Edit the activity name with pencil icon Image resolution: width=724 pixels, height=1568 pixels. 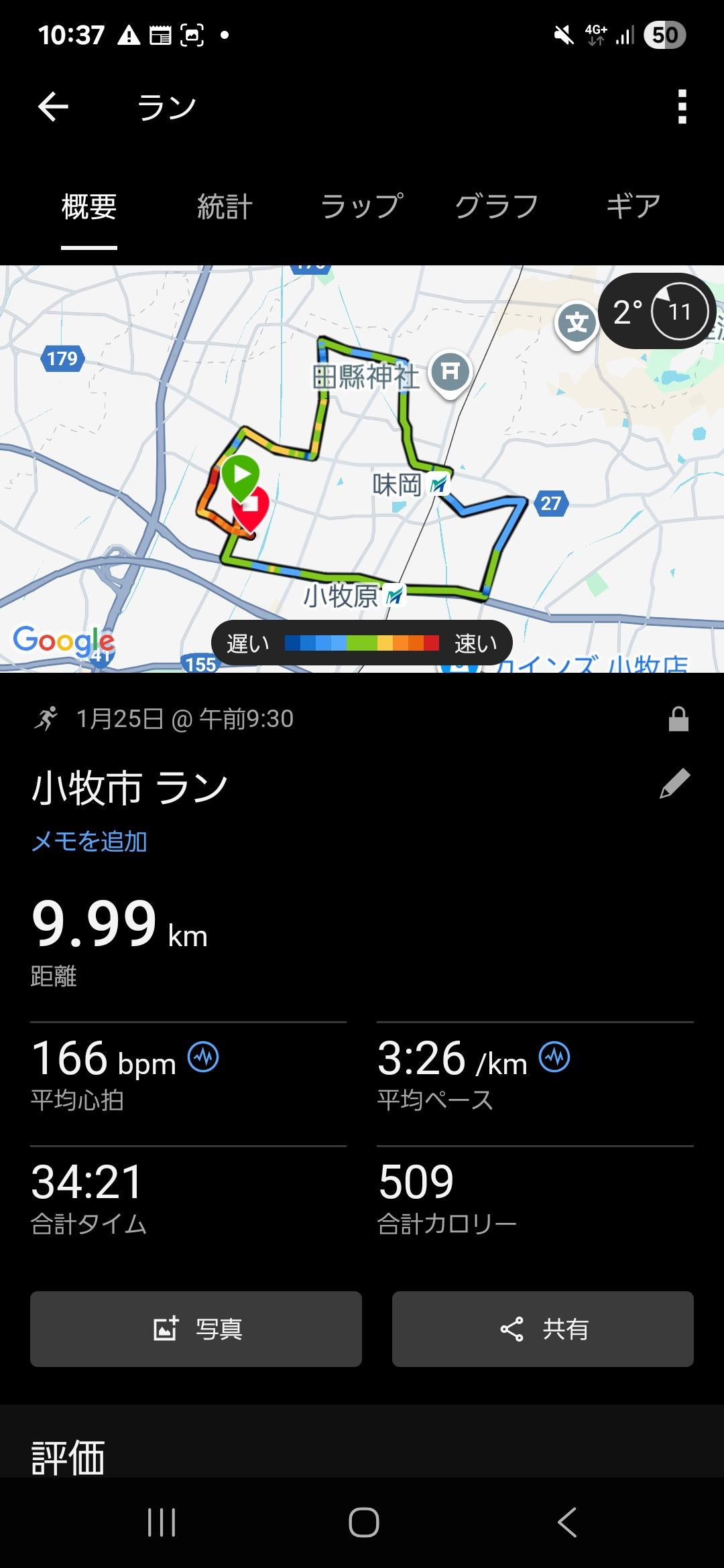click(x=674, y=784)
